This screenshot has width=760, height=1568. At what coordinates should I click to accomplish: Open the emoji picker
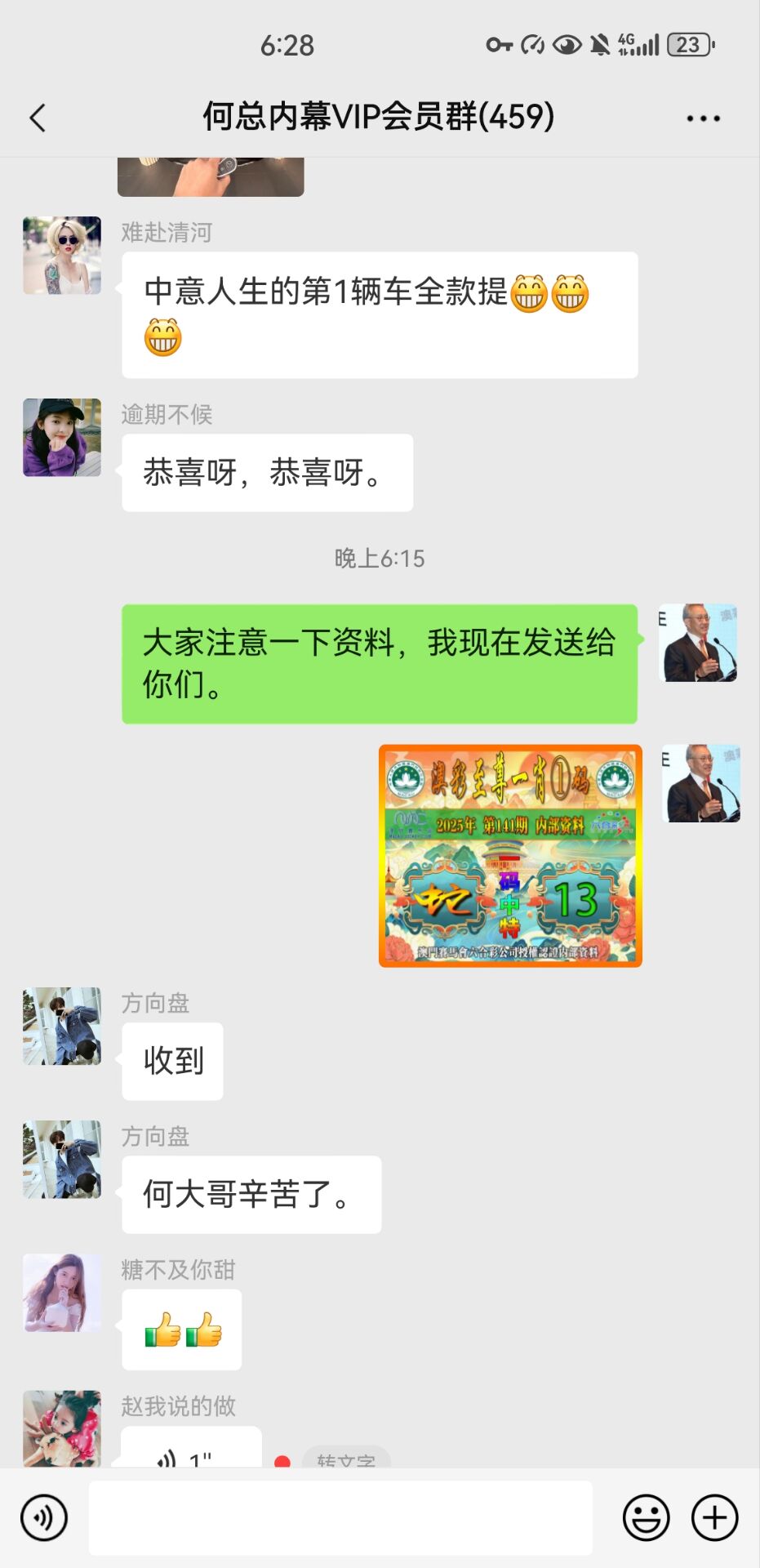(646, 1518)
